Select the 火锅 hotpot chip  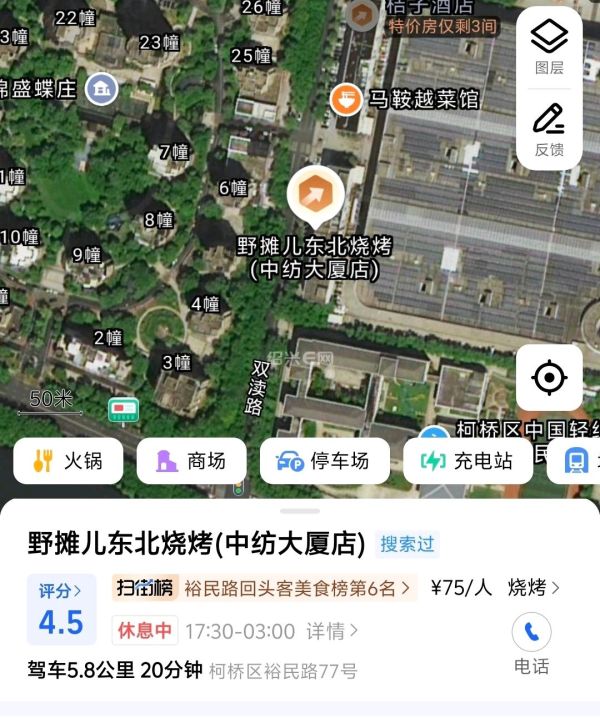coord(69,461)
